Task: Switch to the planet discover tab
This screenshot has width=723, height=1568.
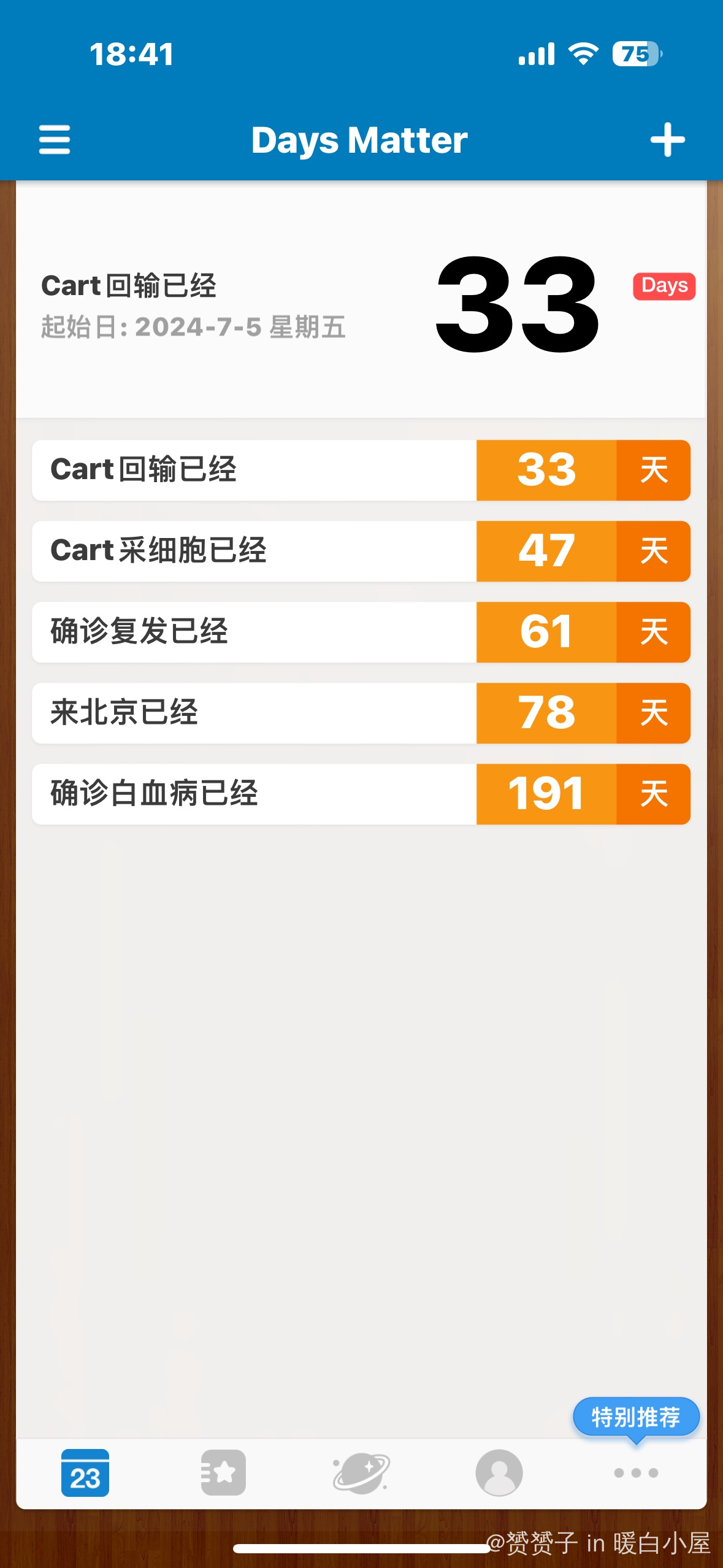Action: (x=361, y=1472)
